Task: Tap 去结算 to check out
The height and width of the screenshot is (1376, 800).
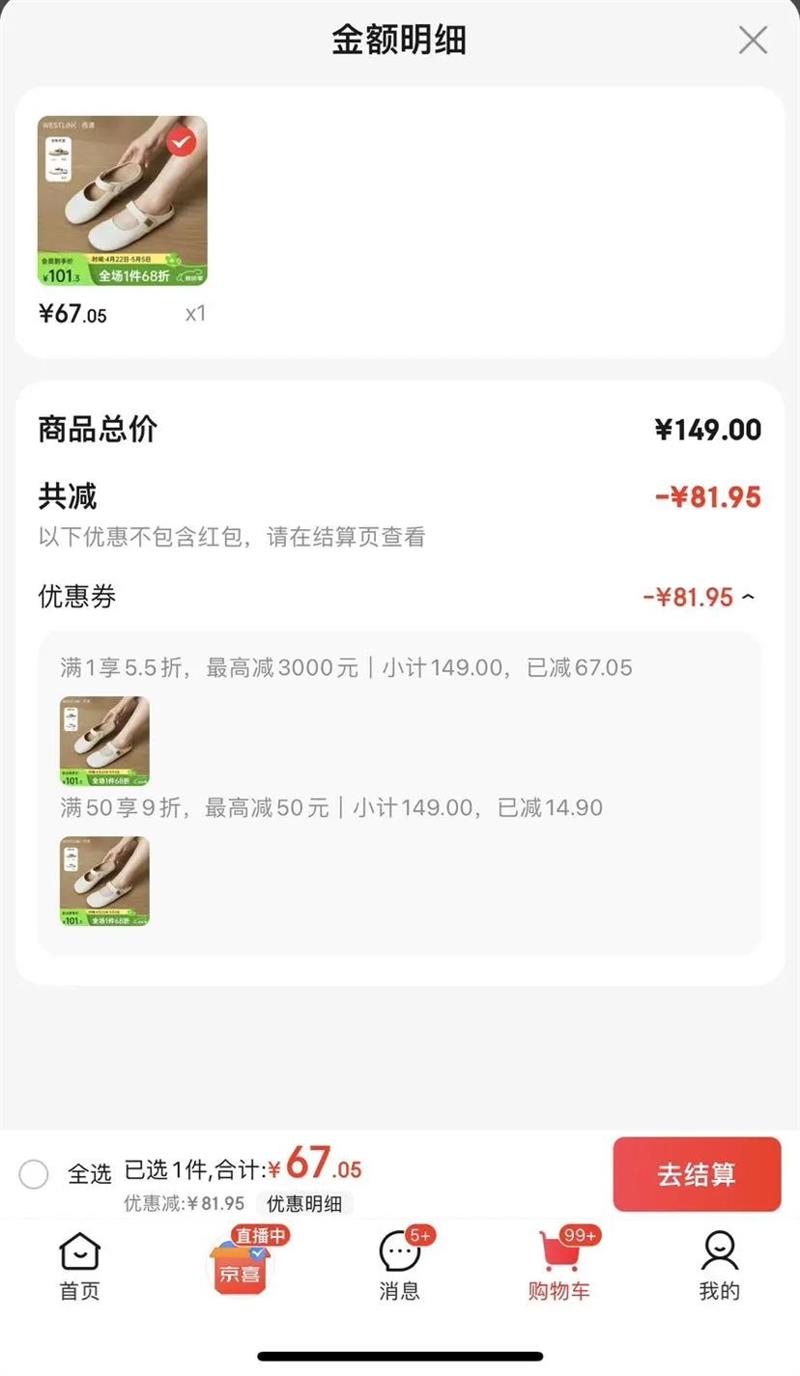Action: point(696,1174)
